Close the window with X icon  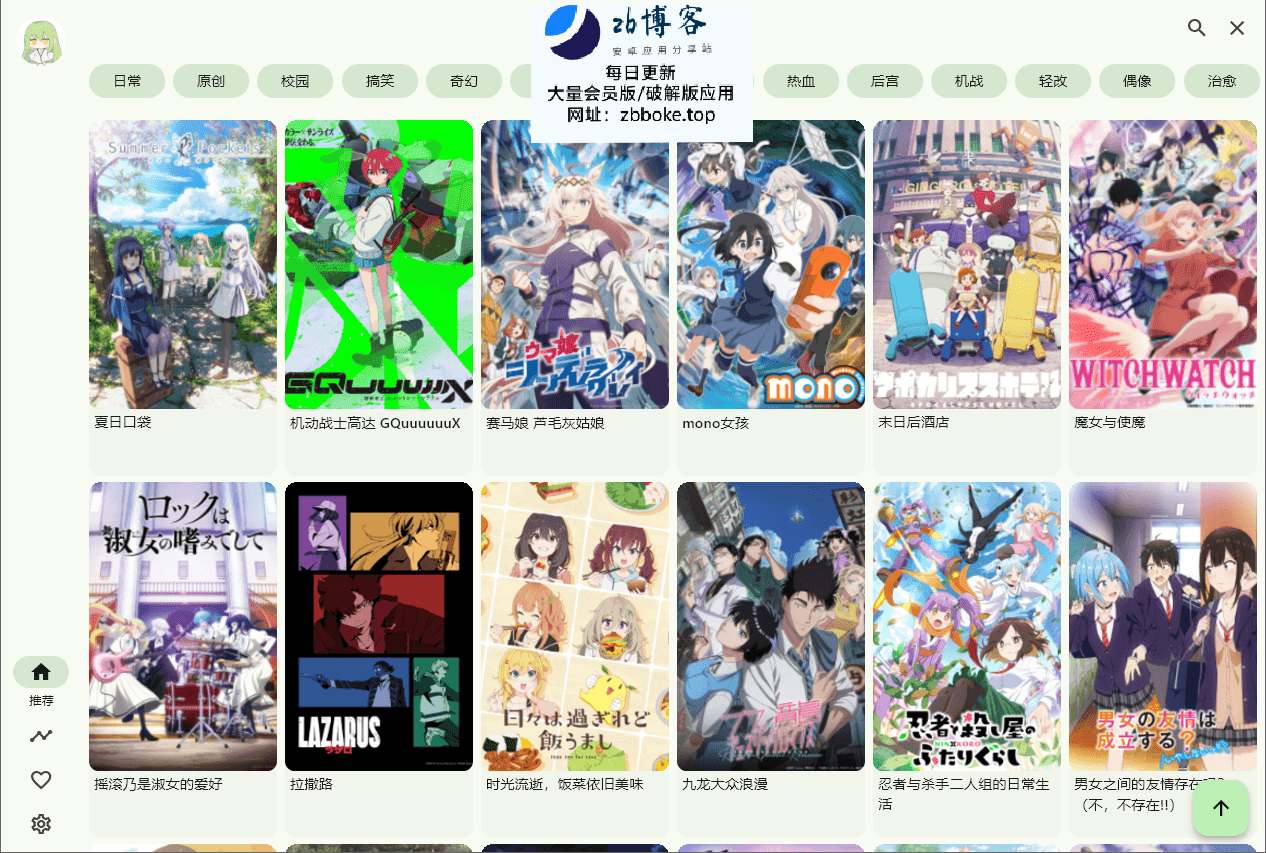(1237, 28)
